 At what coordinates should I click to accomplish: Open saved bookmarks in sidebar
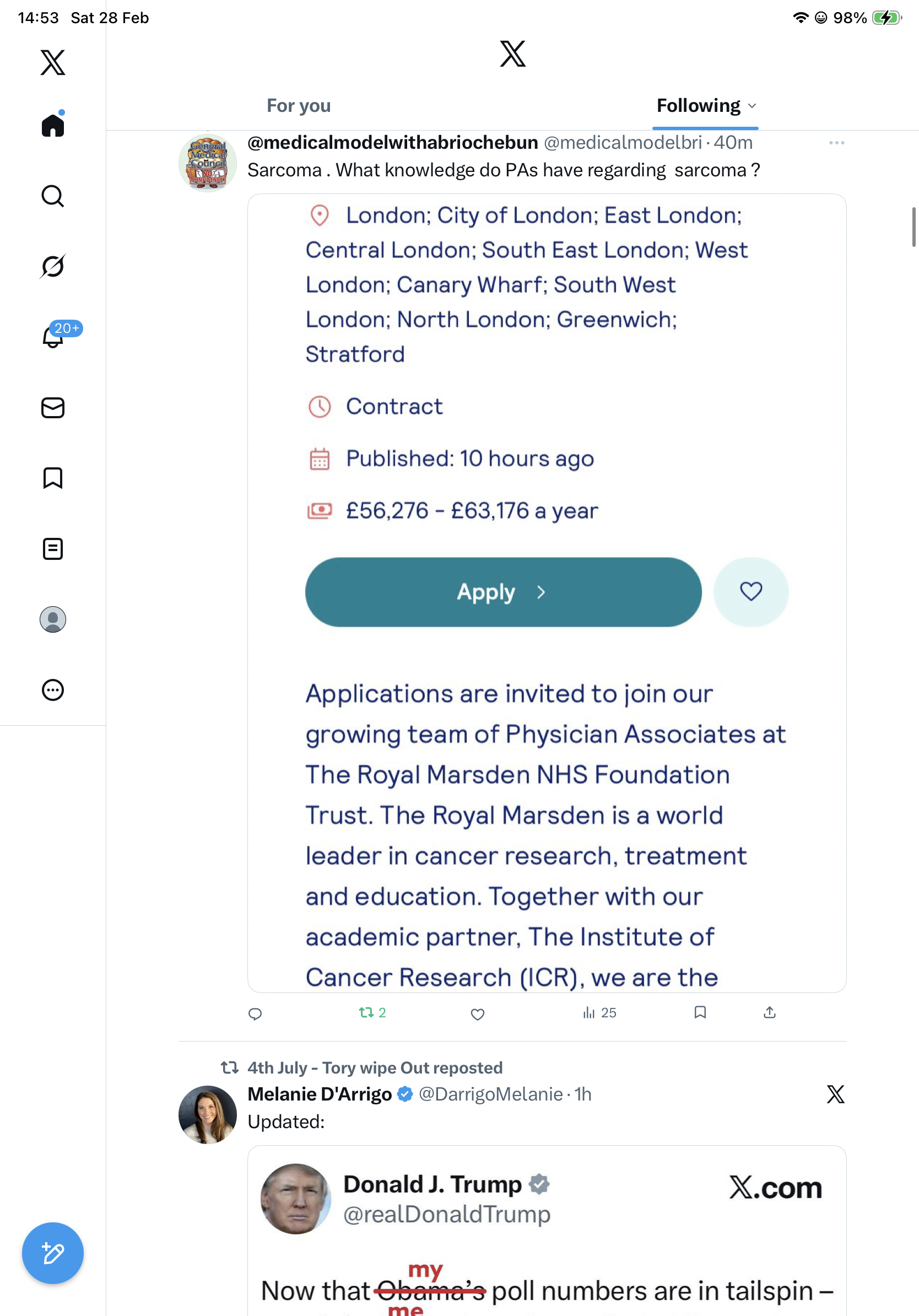click(53, 478)
